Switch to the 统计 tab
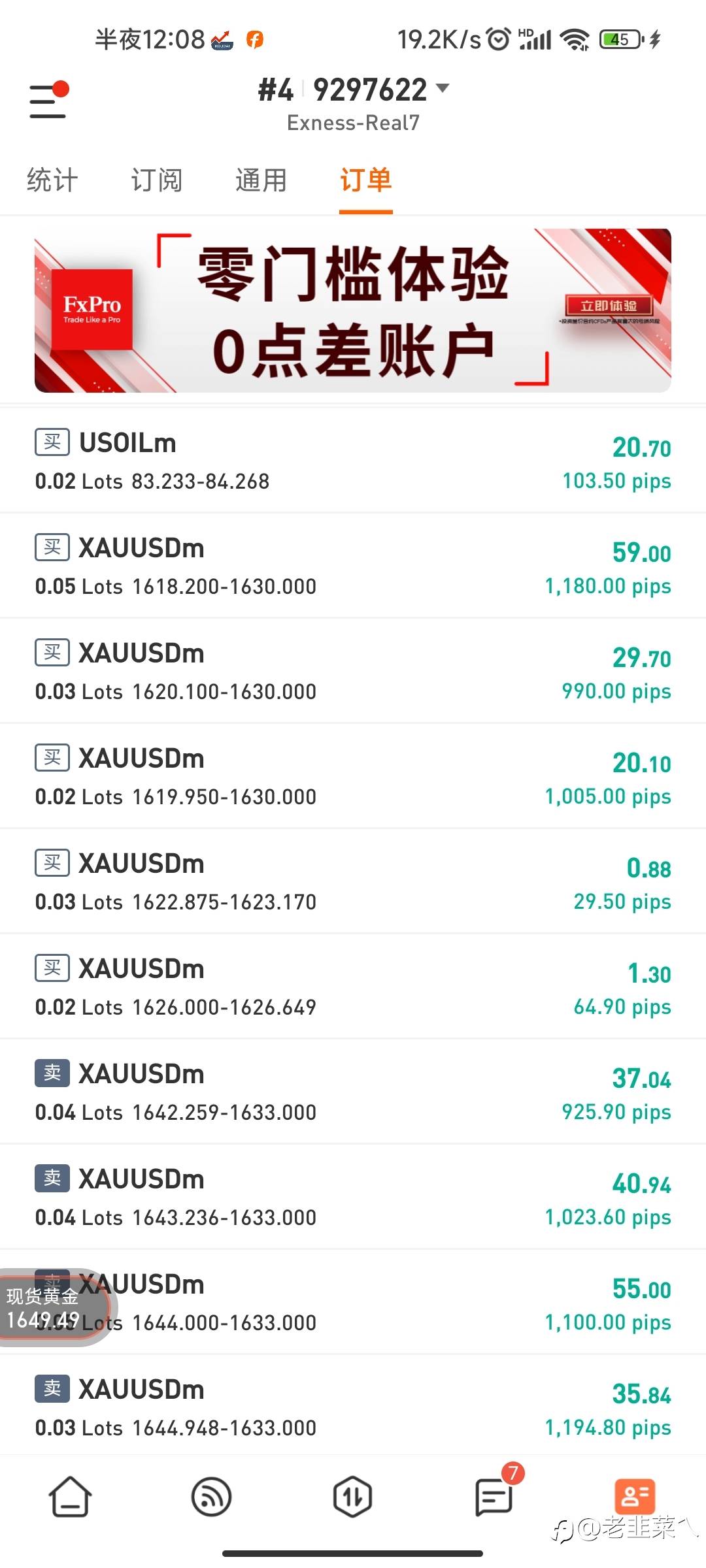 pyautogui.click(x=52, y=180)
